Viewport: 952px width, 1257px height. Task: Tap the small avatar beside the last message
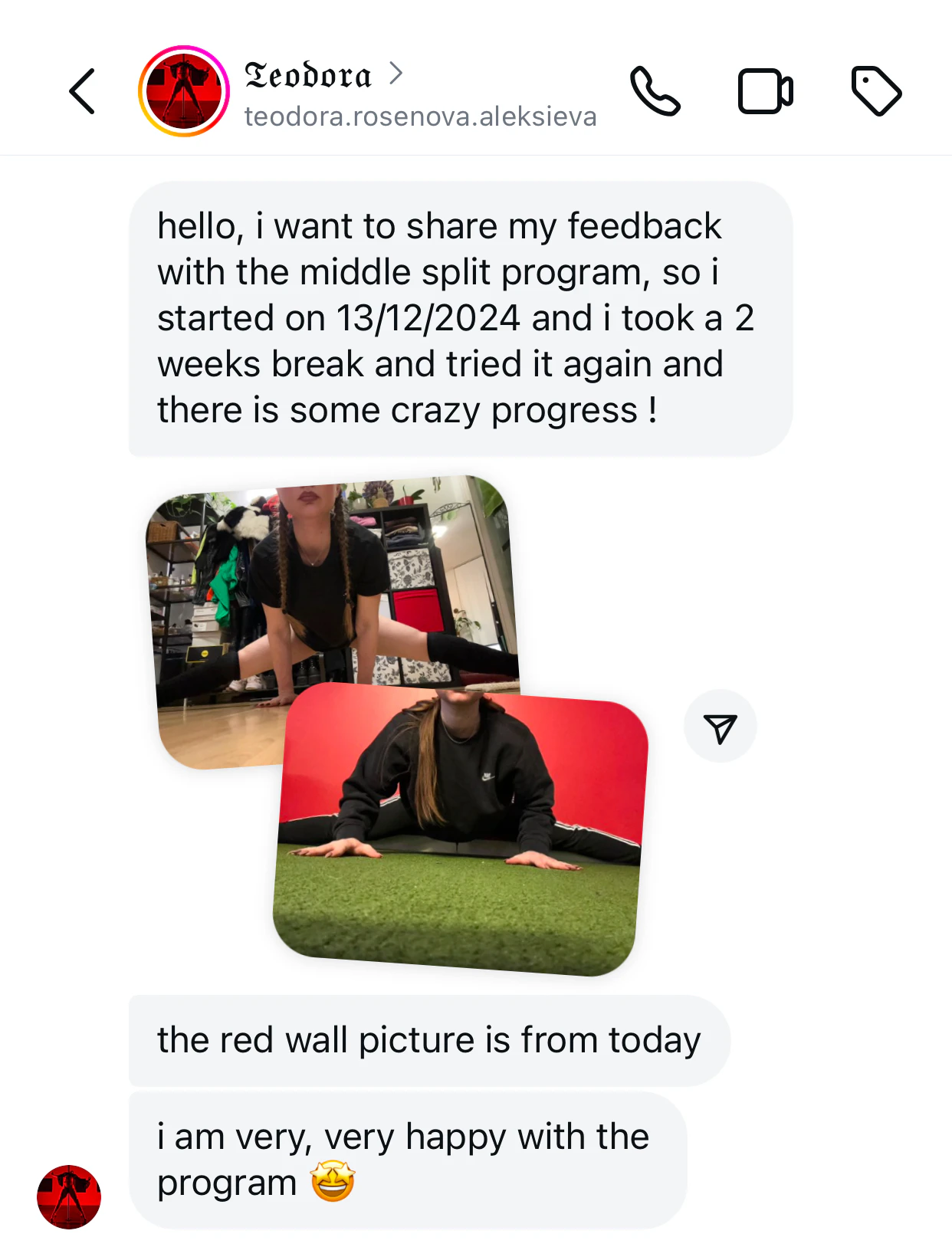pos(69,1196)
